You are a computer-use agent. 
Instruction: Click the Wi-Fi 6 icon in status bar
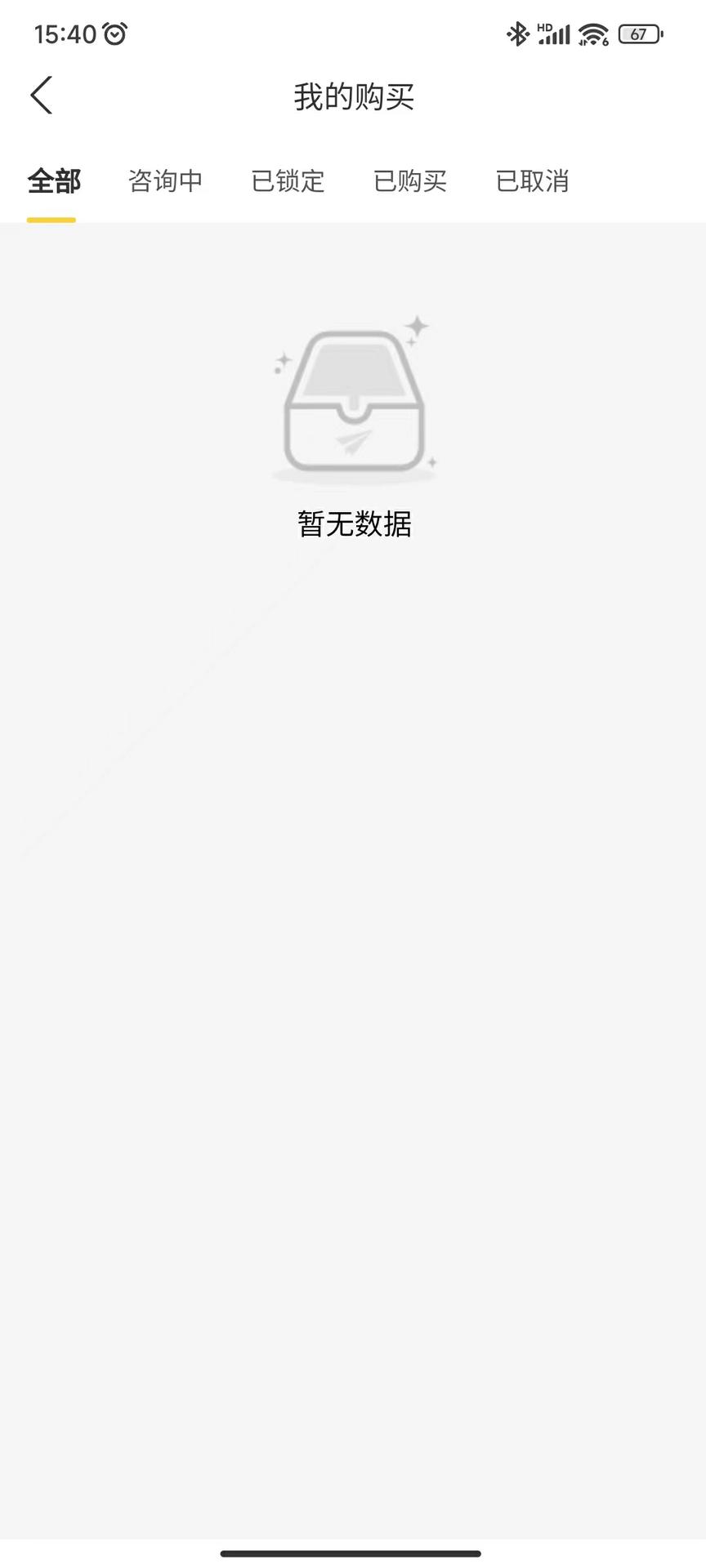[592, 34]
